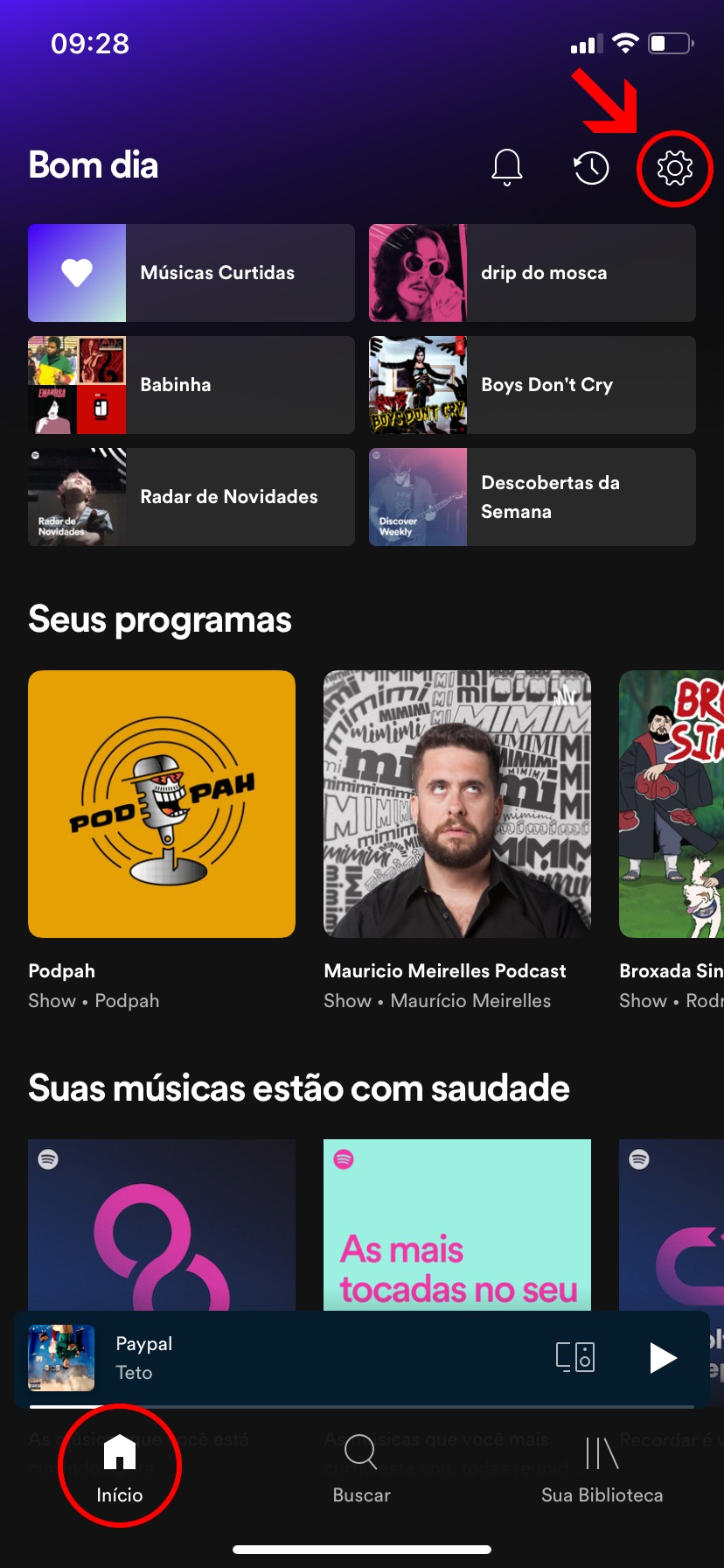
Task: Select the Babinha playlist
Action: (191, 385)
